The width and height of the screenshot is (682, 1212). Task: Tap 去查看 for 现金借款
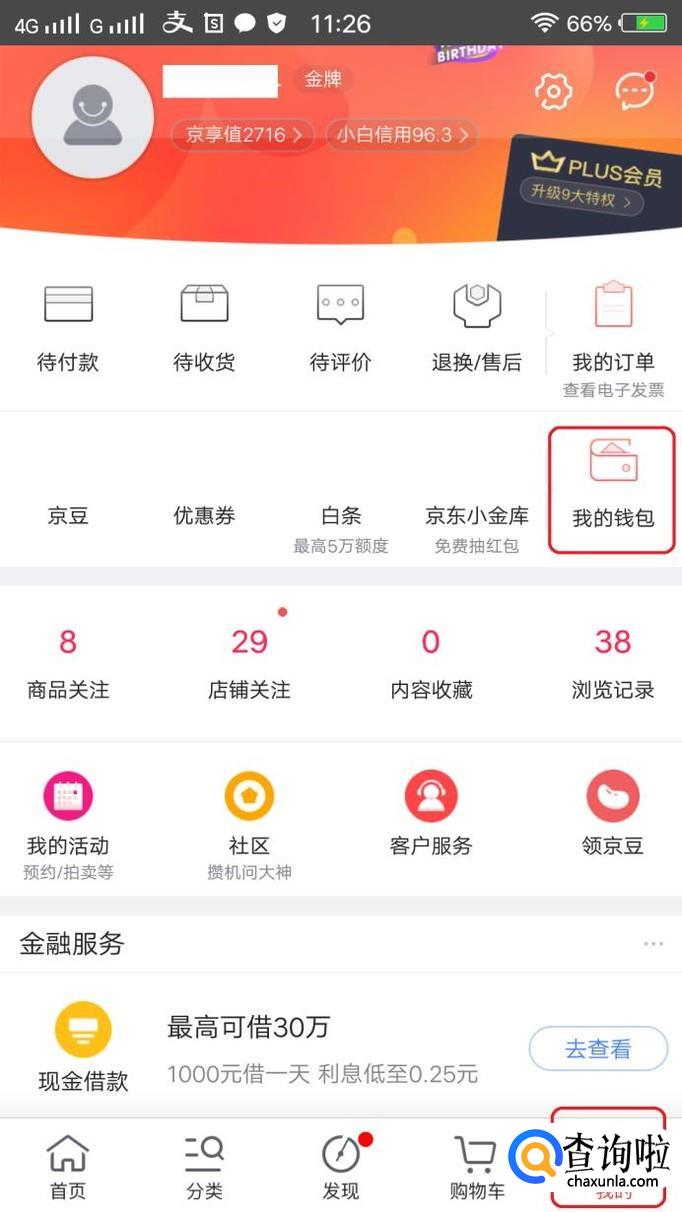[x=598, y=1049]
